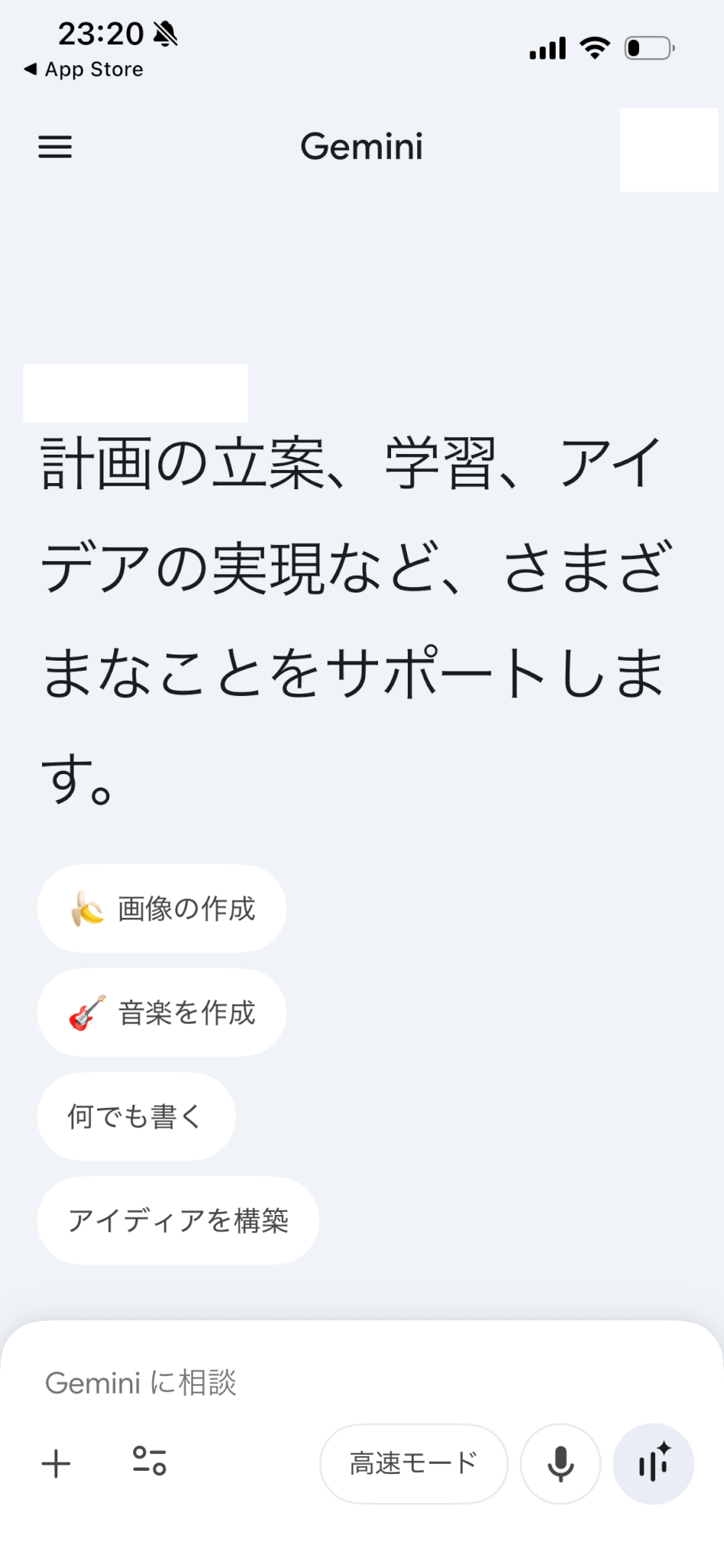Viewport: 724px width, 1568px height.
Task: Start voice input with the microphone
Action: [x=560, y=1464]
